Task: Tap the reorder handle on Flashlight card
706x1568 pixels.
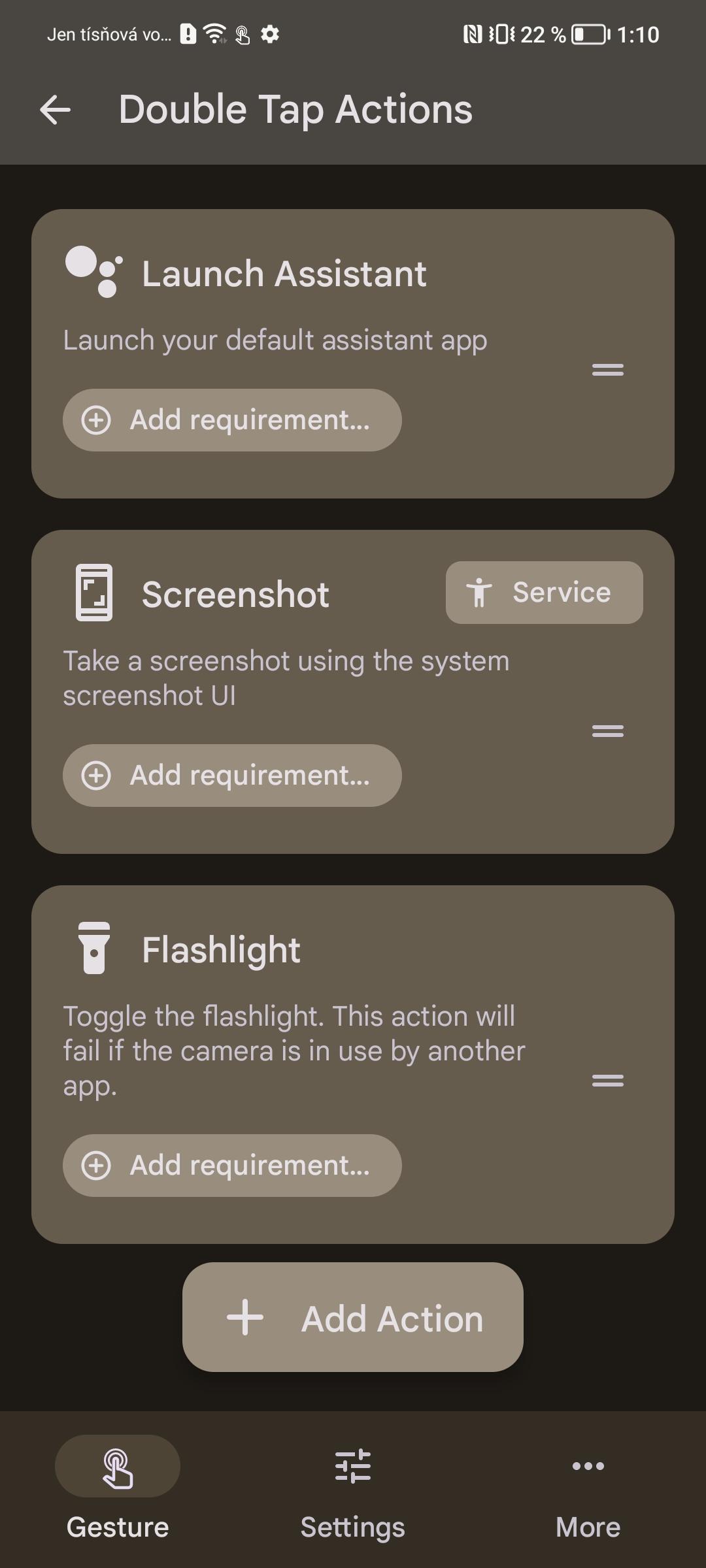Action: [x=608, y=1081]
